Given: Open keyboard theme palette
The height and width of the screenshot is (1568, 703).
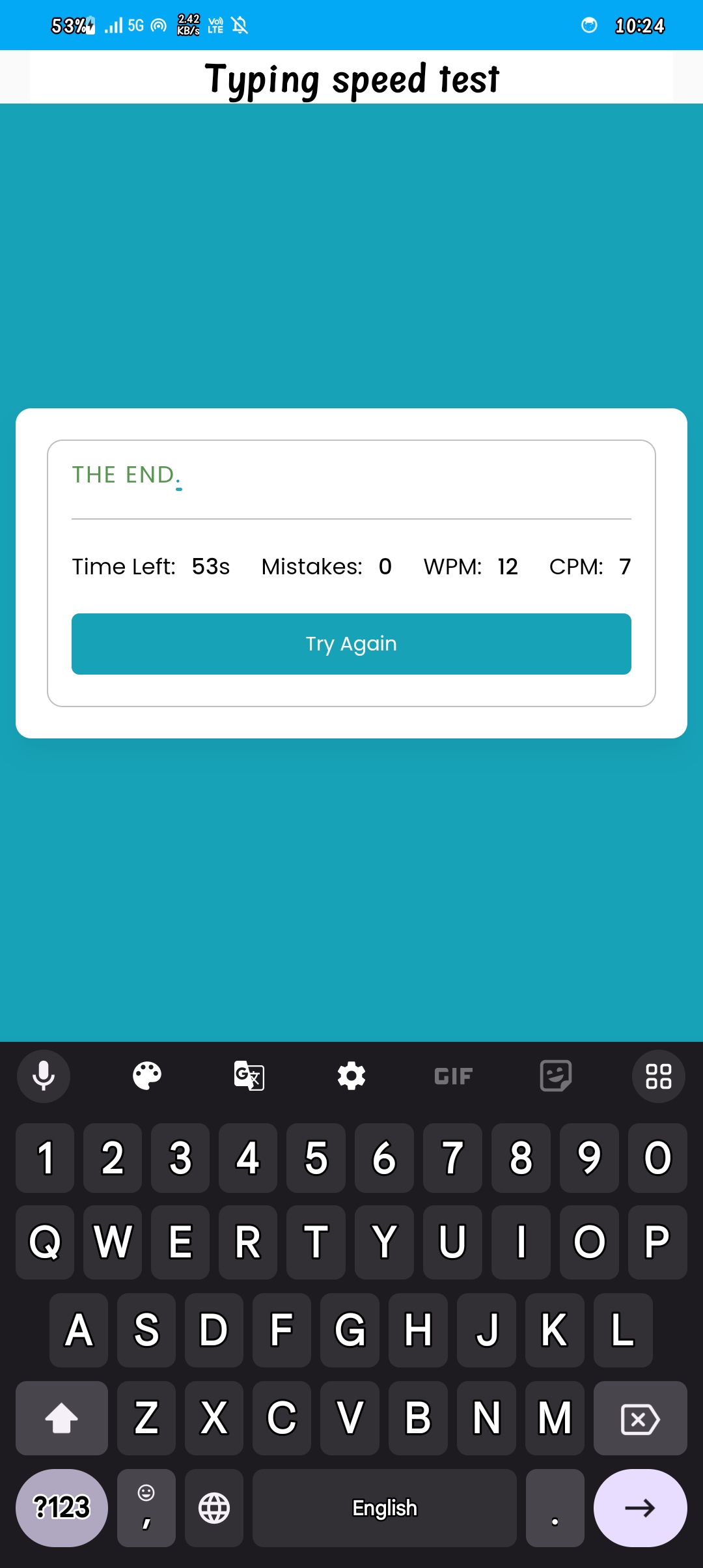Looking at the screenshot, I should (147, 1076).
